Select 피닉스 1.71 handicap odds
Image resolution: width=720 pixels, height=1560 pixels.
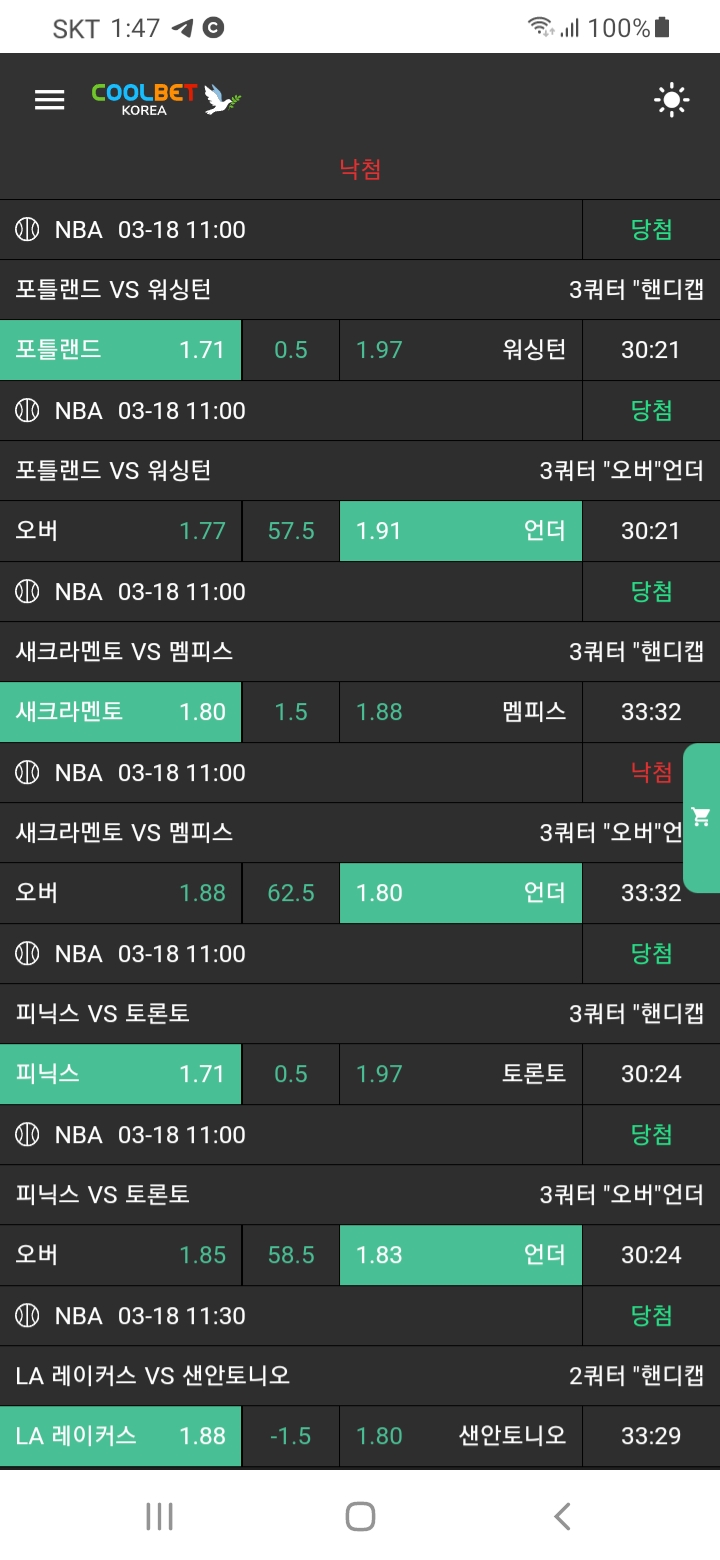click(120, 1074)
